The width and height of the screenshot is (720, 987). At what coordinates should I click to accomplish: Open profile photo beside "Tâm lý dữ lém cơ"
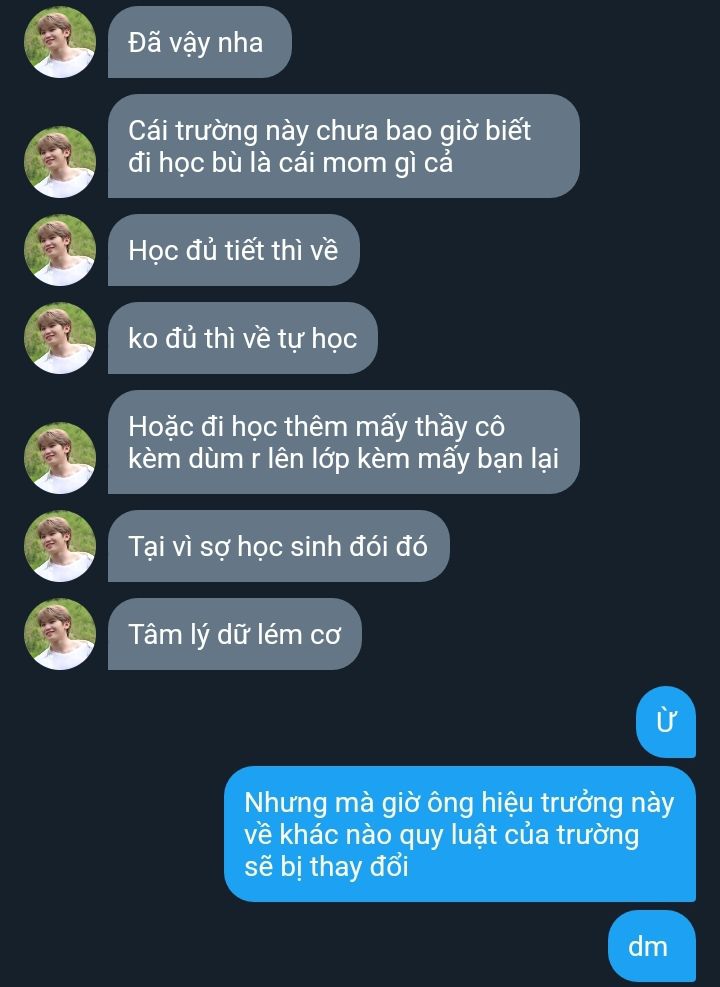tap(60, 634)
